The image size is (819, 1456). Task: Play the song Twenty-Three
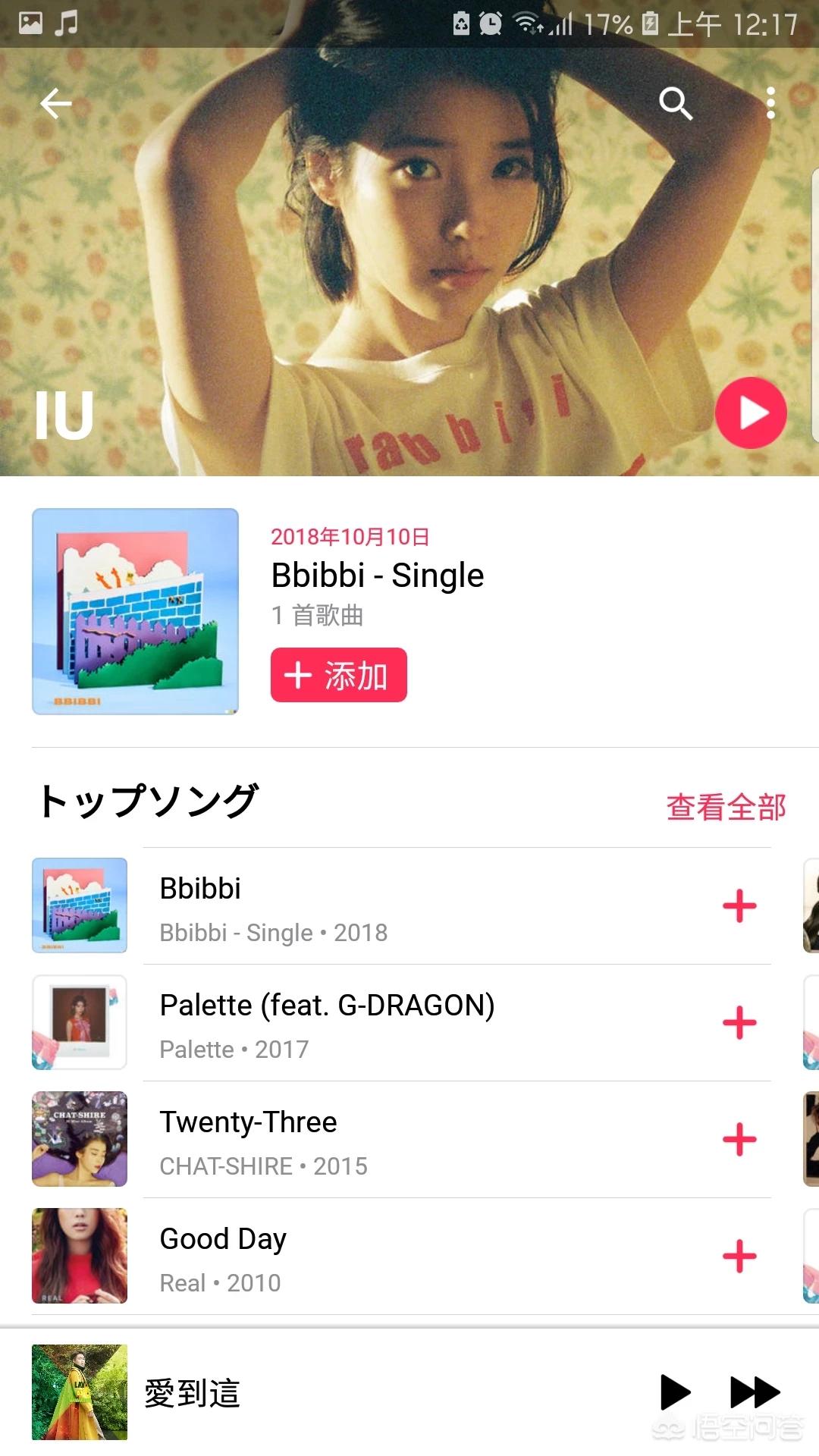pyautogui.click(x=379, y=1140)
